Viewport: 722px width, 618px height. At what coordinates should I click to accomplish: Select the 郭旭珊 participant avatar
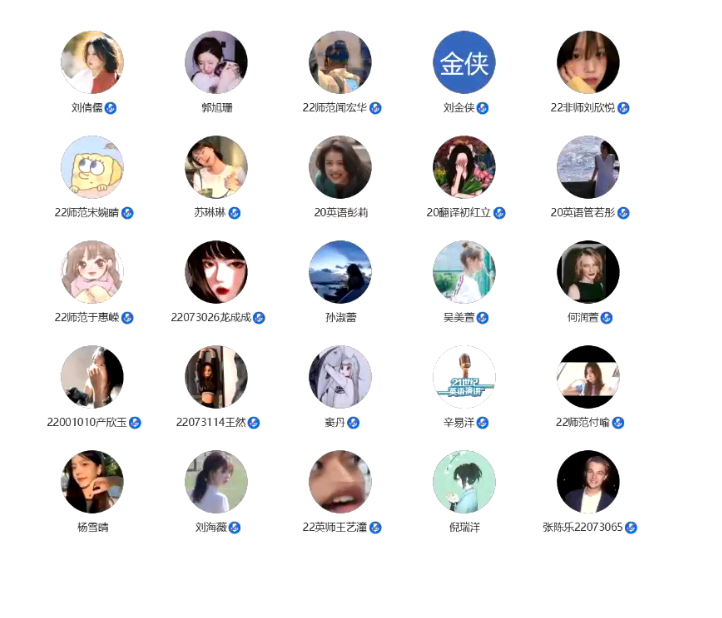pos(216,62)
